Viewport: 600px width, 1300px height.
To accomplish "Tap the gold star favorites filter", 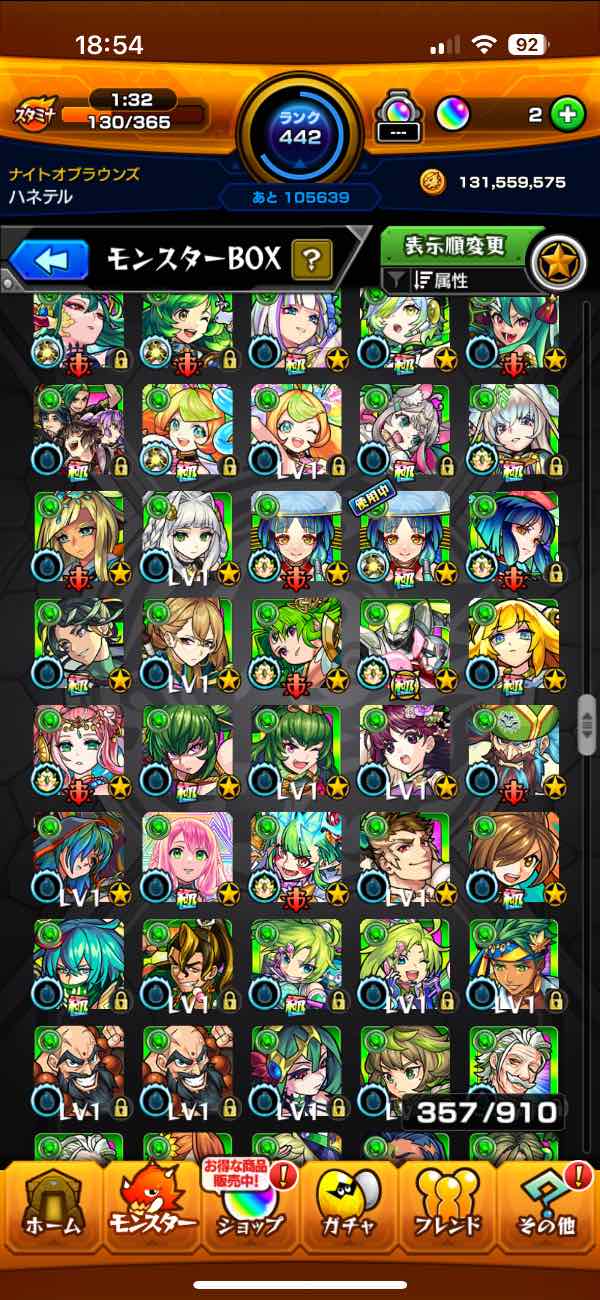I will point(555,262).
